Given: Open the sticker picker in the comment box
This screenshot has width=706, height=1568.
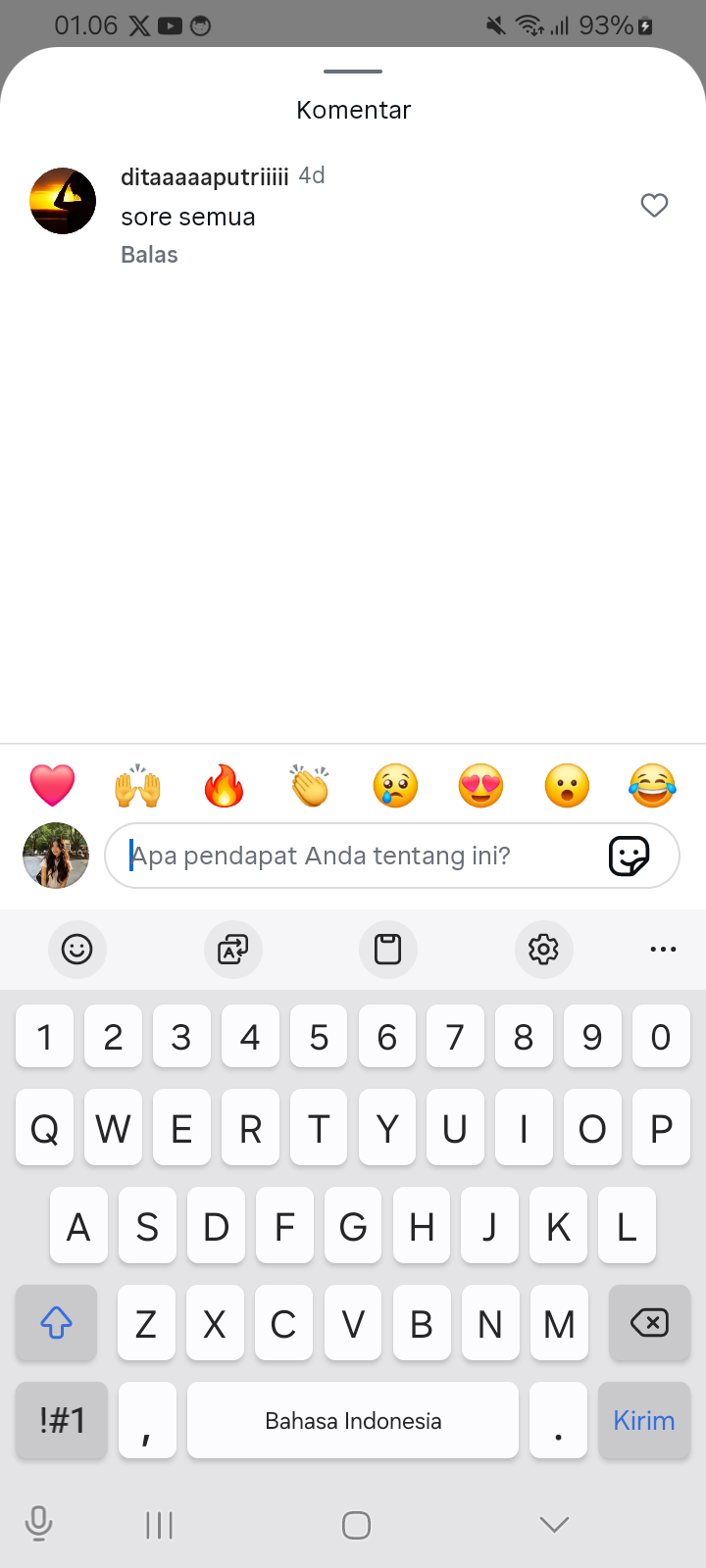Looking at the screenshot, I should (x=629, y=856).
